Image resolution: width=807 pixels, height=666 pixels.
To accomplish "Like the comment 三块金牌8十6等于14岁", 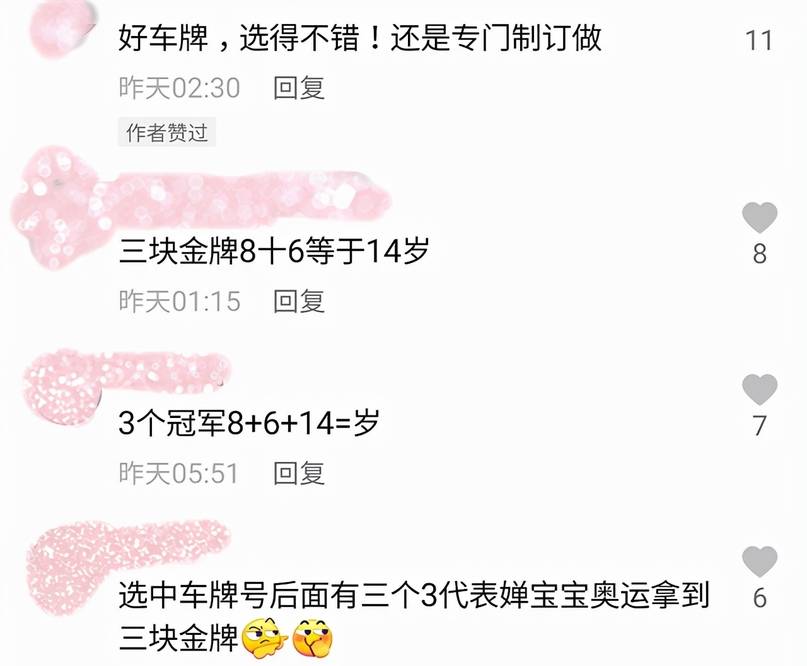I will pos(759,216).
